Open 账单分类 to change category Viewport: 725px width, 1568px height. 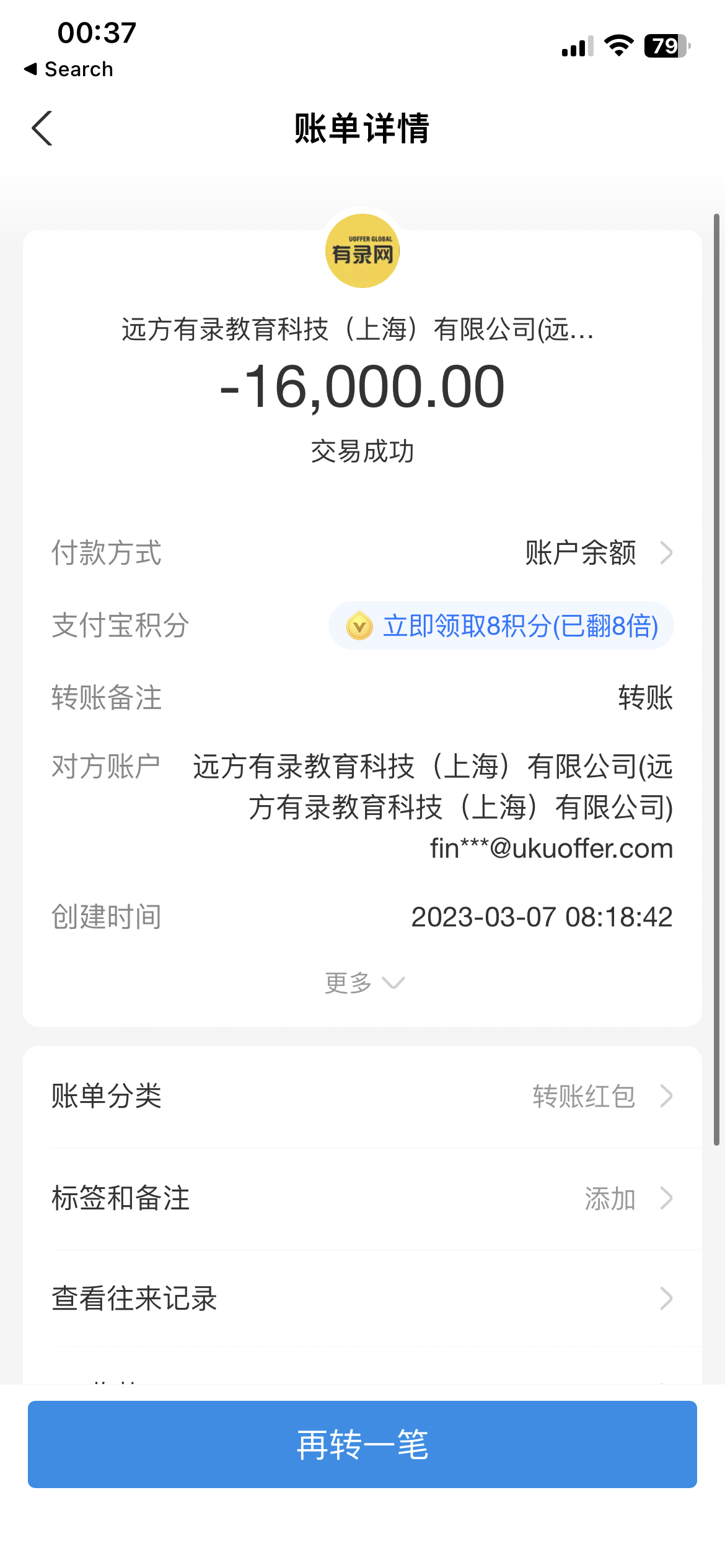click(x=362, y=1096)
